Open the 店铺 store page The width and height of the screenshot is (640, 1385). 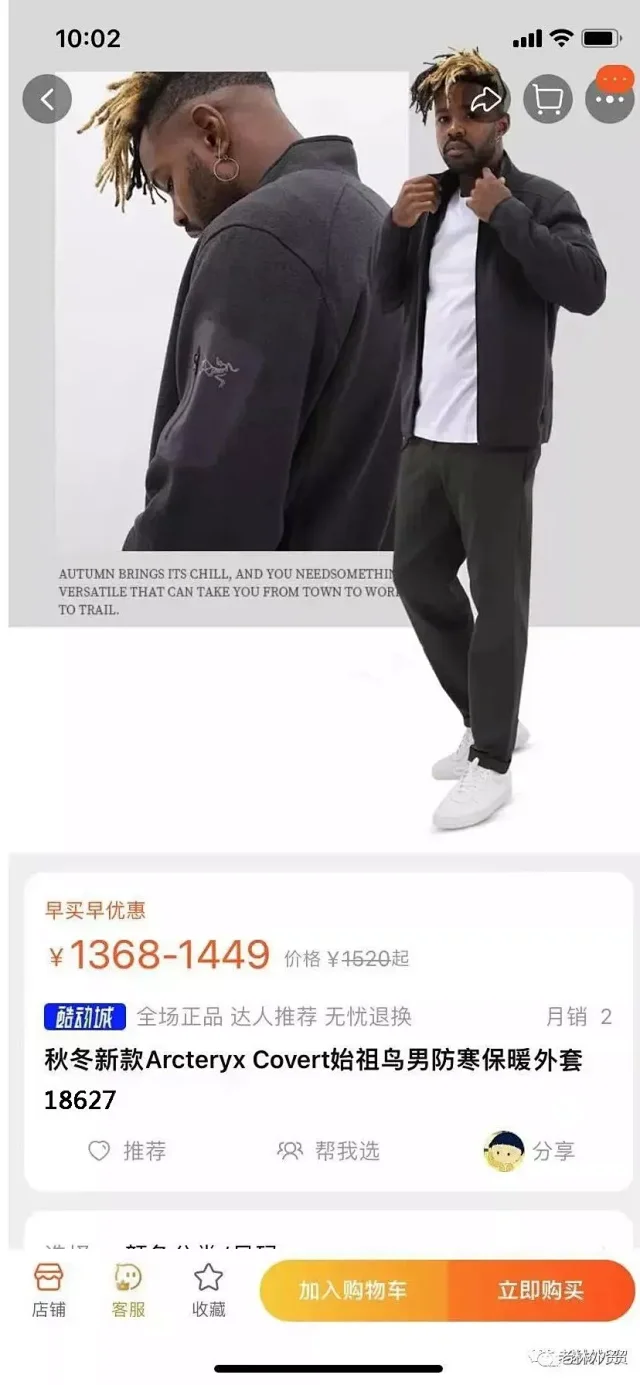click(48, 1289)
